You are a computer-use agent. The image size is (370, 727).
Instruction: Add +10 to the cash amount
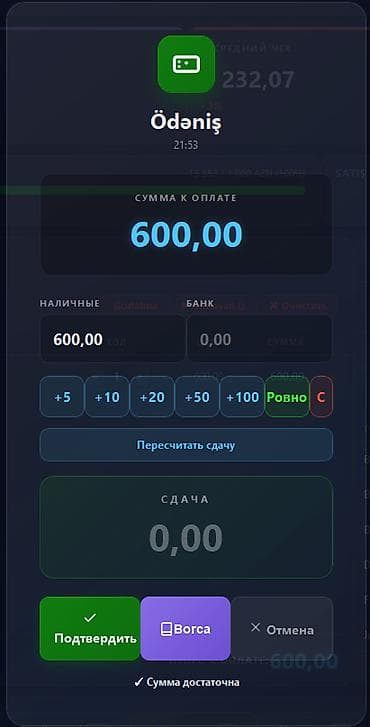[x=107, y=397]
